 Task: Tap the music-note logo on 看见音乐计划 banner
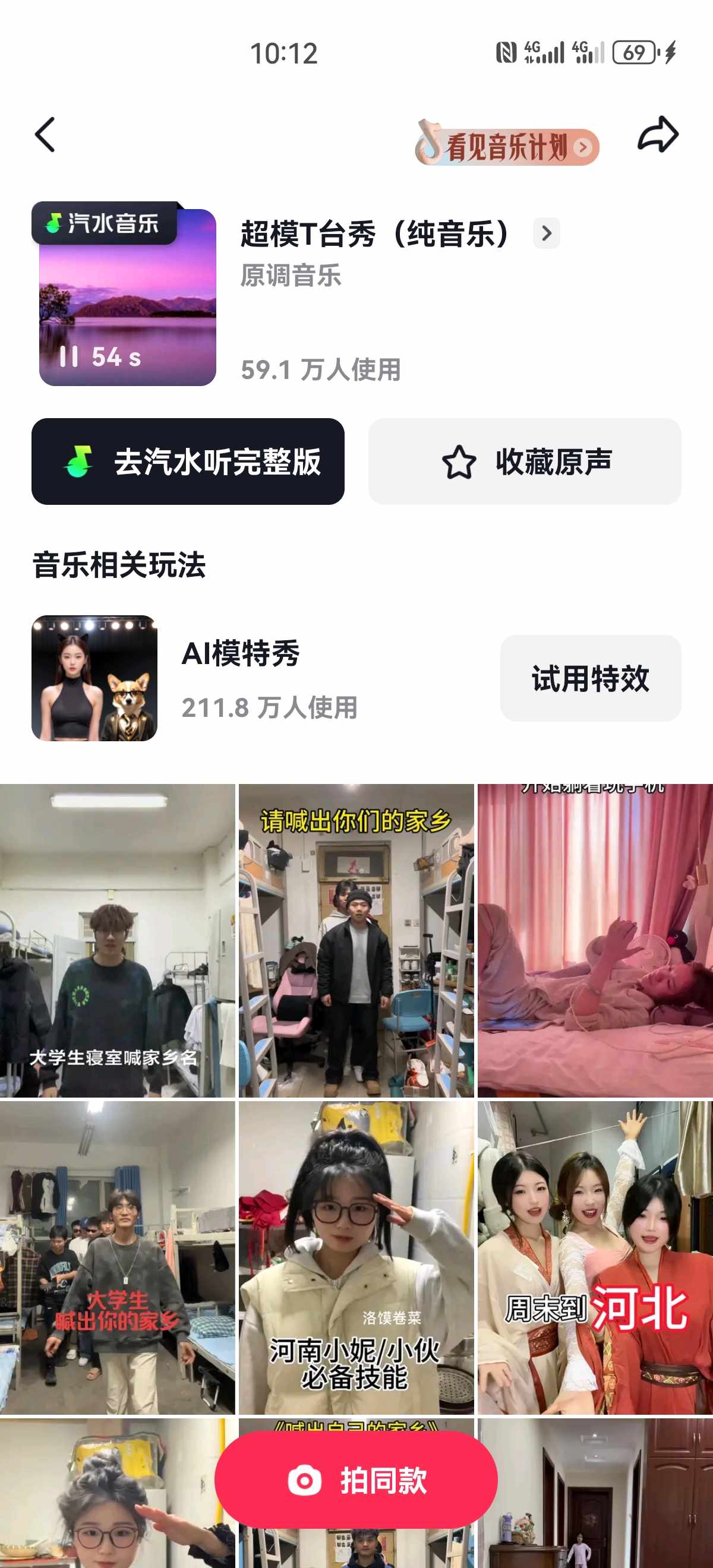(429, 143)
